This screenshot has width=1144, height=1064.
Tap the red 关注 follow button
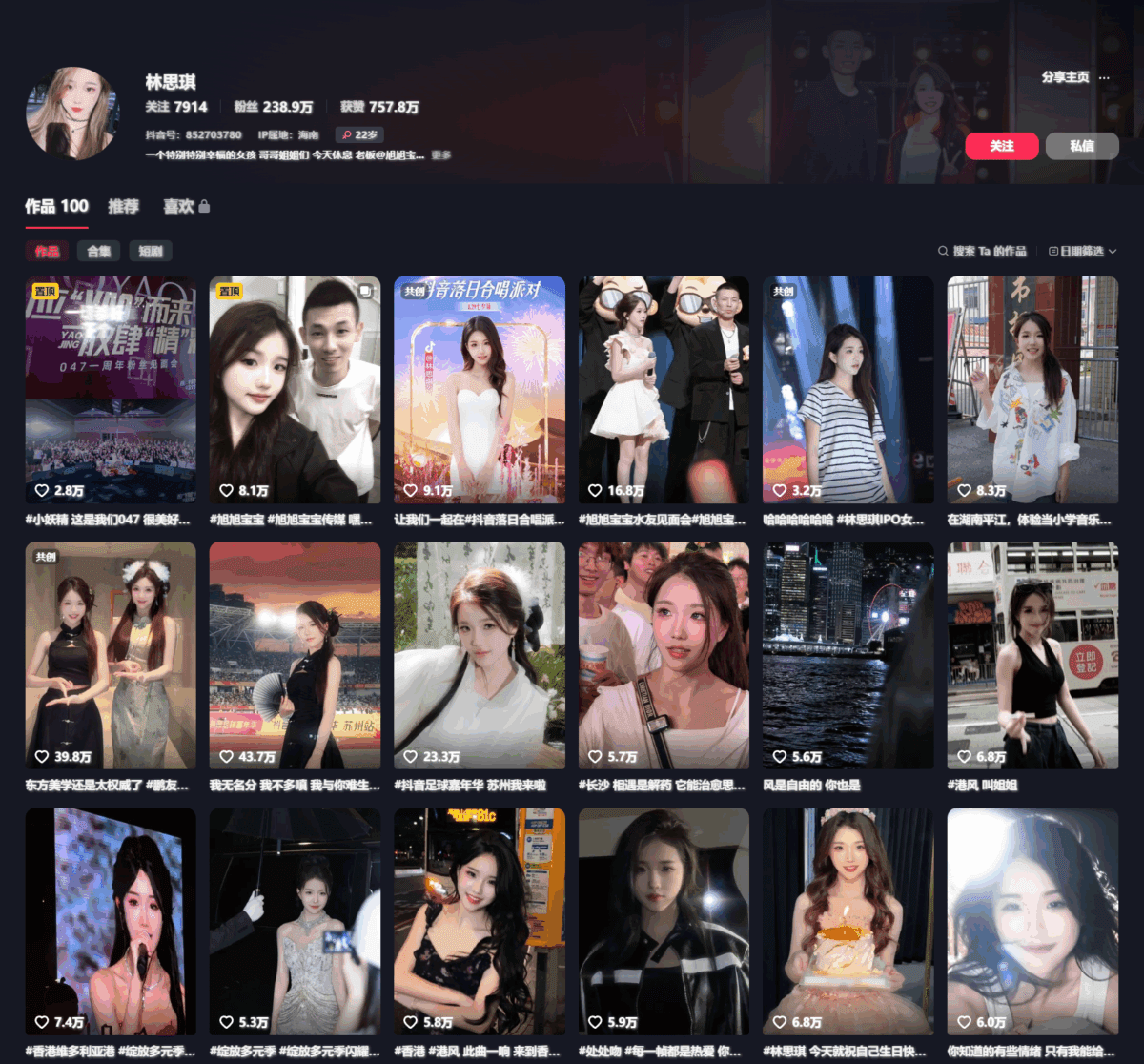1001,146
